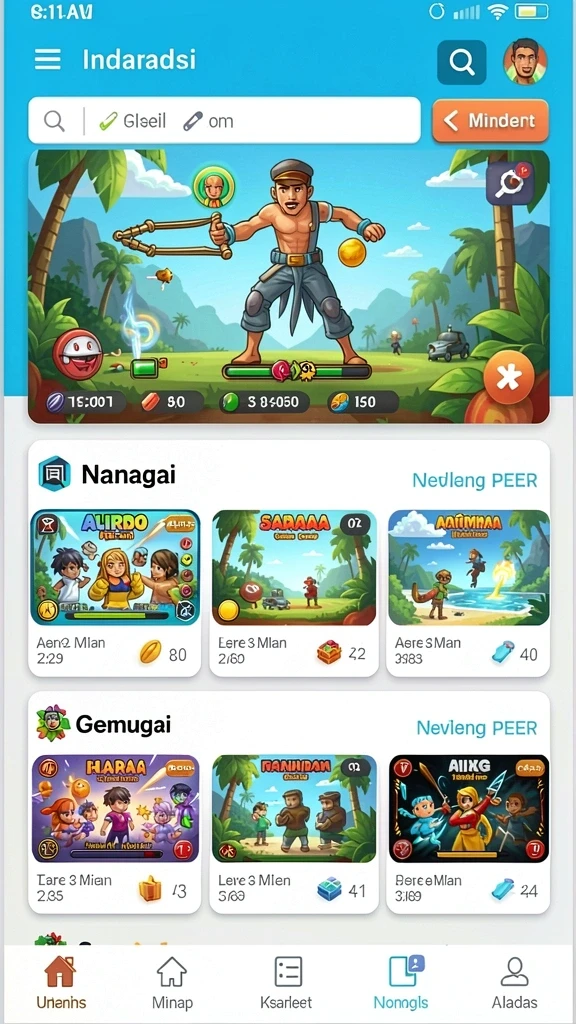This screenshot has height=1024, width=576.
Task: Switch to the Ksarleet tab
Action: (x=287, y=982)
